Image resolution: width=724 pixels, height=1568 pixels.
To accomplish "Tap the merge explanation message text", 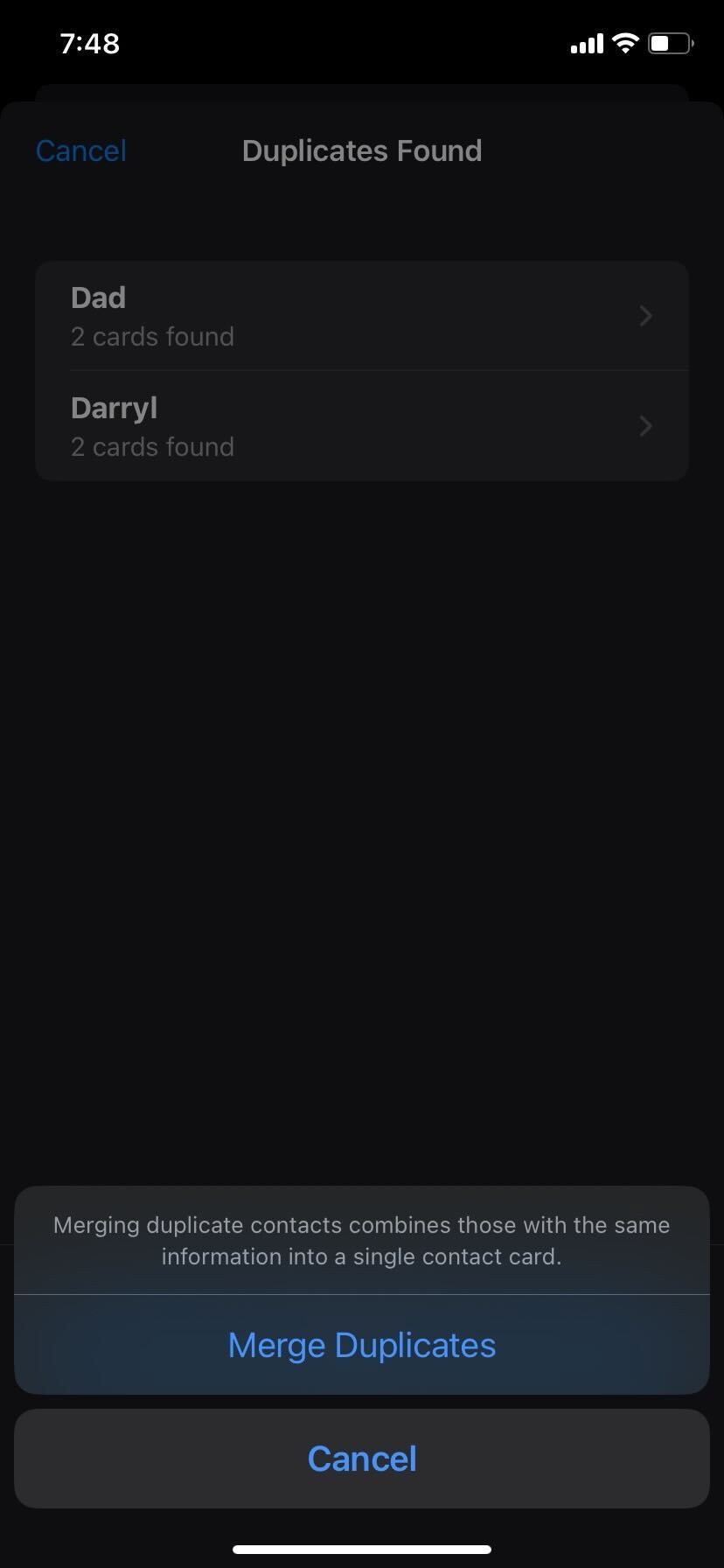I will (x=362, y=1240).
